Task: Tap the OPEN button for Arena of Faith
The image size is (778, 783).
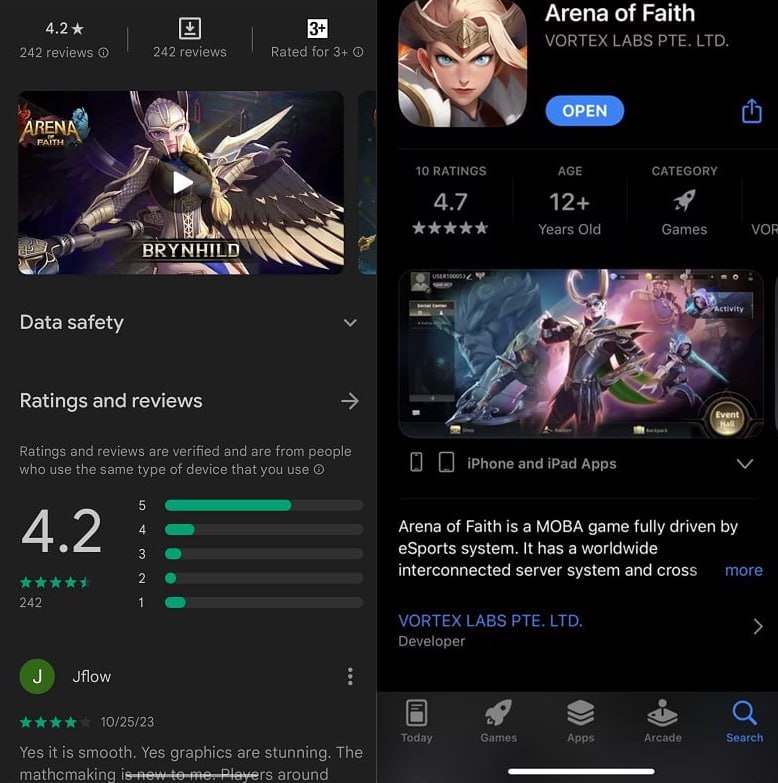Action: point(584,111)
